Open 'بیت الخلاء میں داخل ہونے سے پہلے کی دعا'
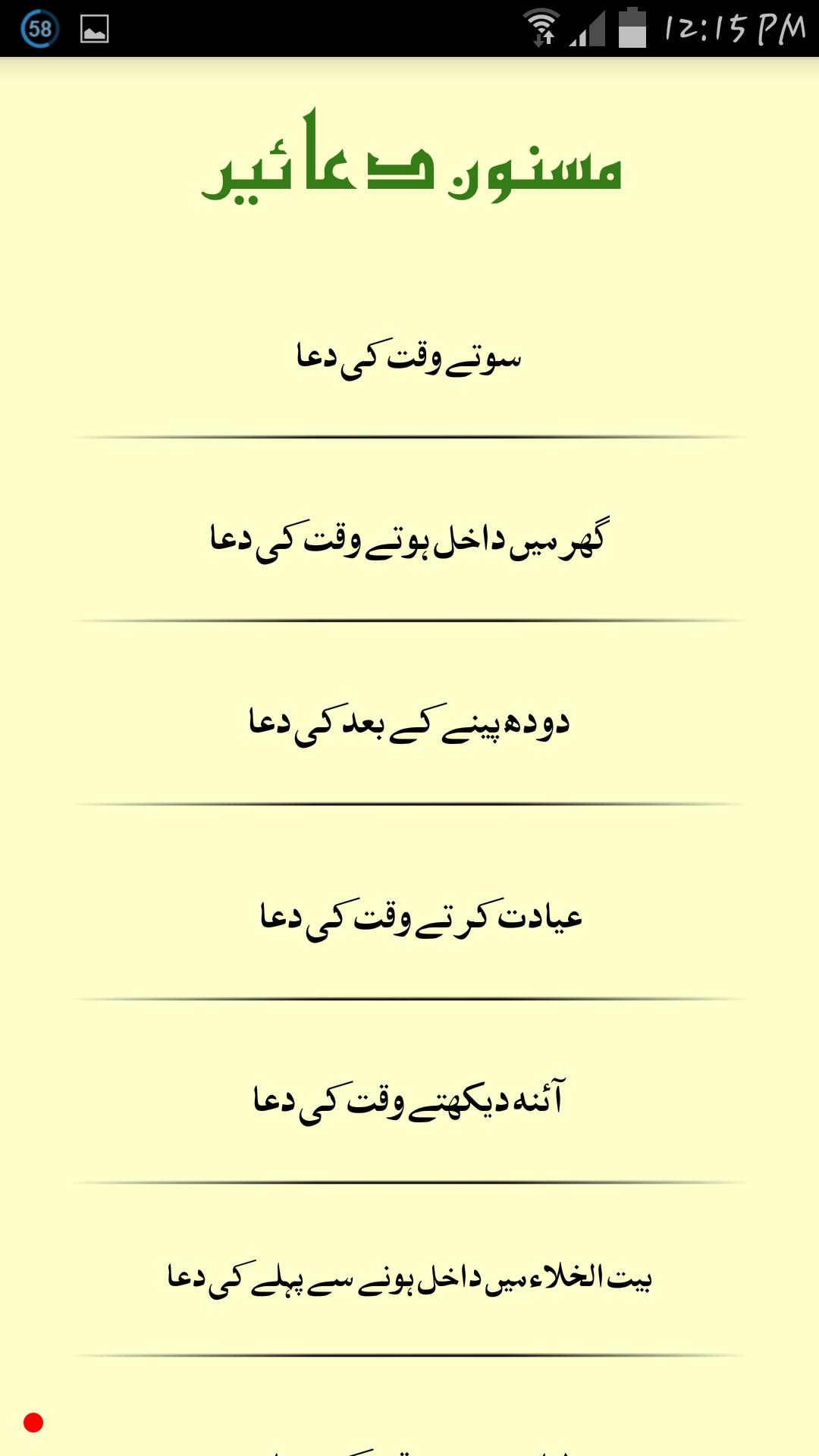 click(x=409, y=1277)
